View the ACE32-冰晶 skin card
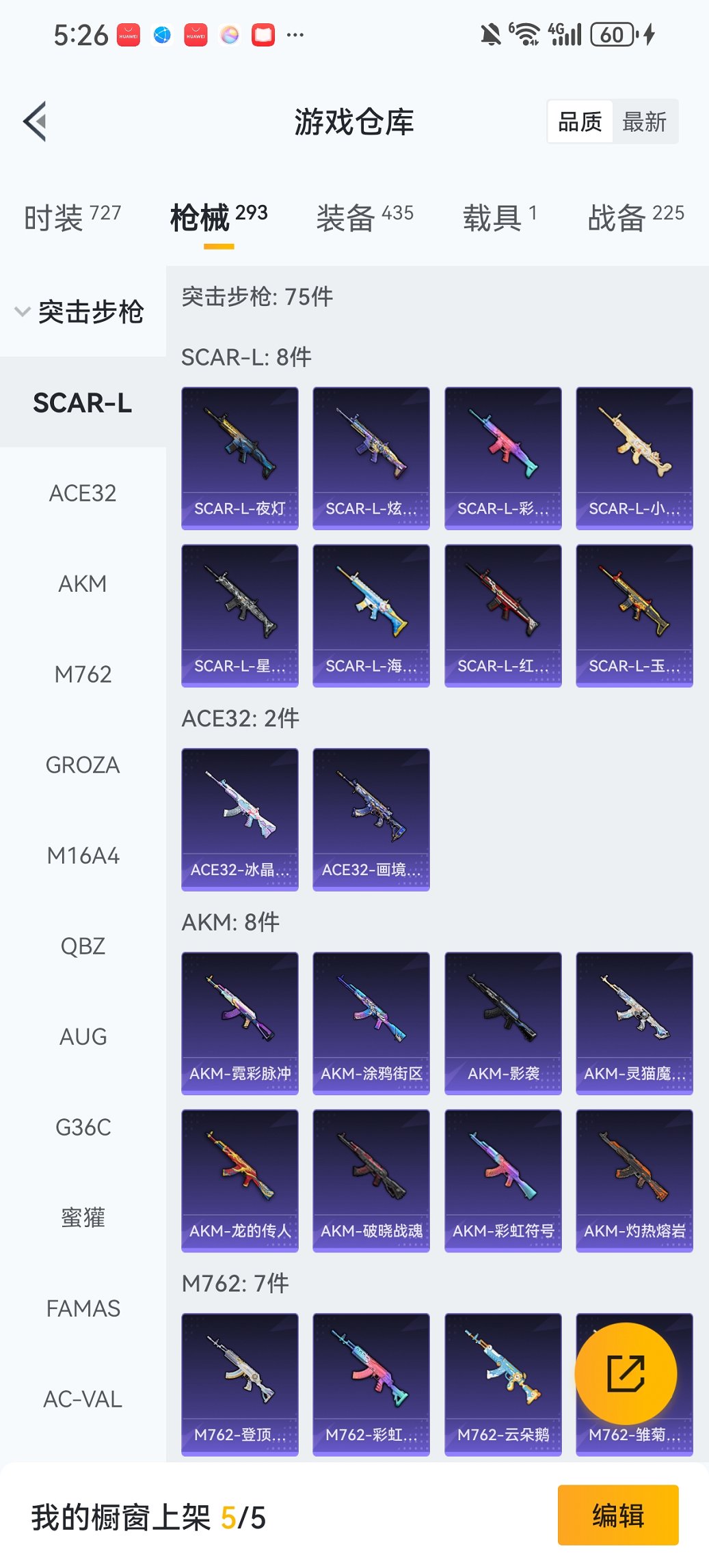709x1568 pixels. coord(239,819)
